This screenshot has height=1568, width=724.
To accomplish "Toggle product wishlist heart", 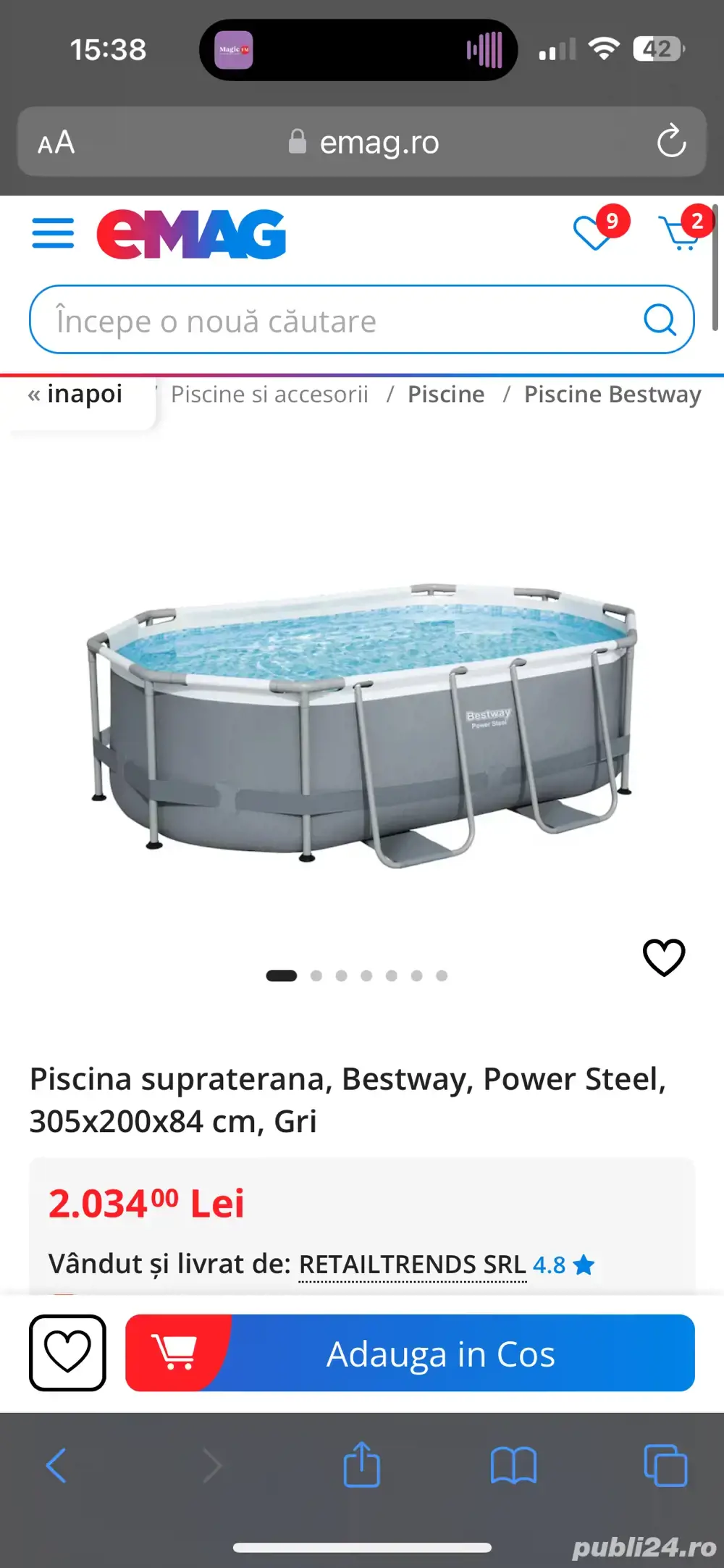I will point(665,956).
